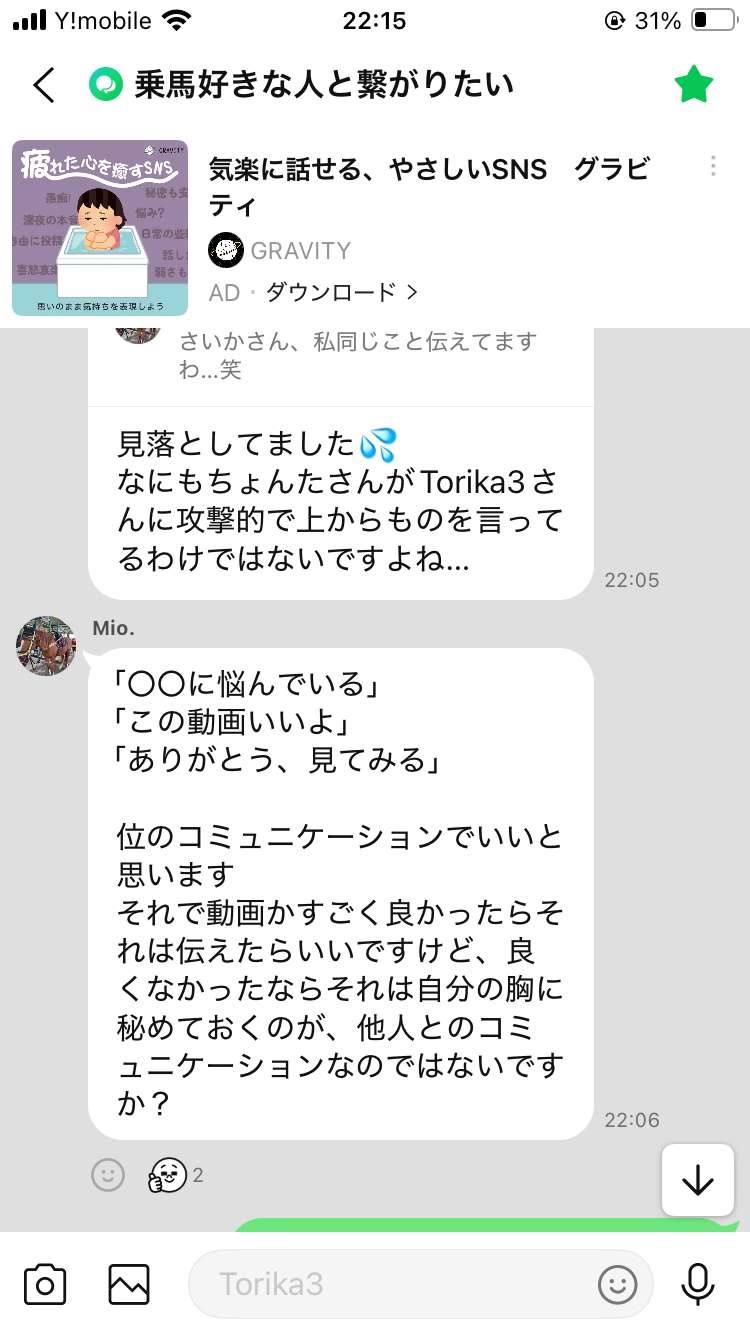This screenshot has height=1334, width=750.
Task: Record a voice message with the microphone
Action: click(697, 1284)
